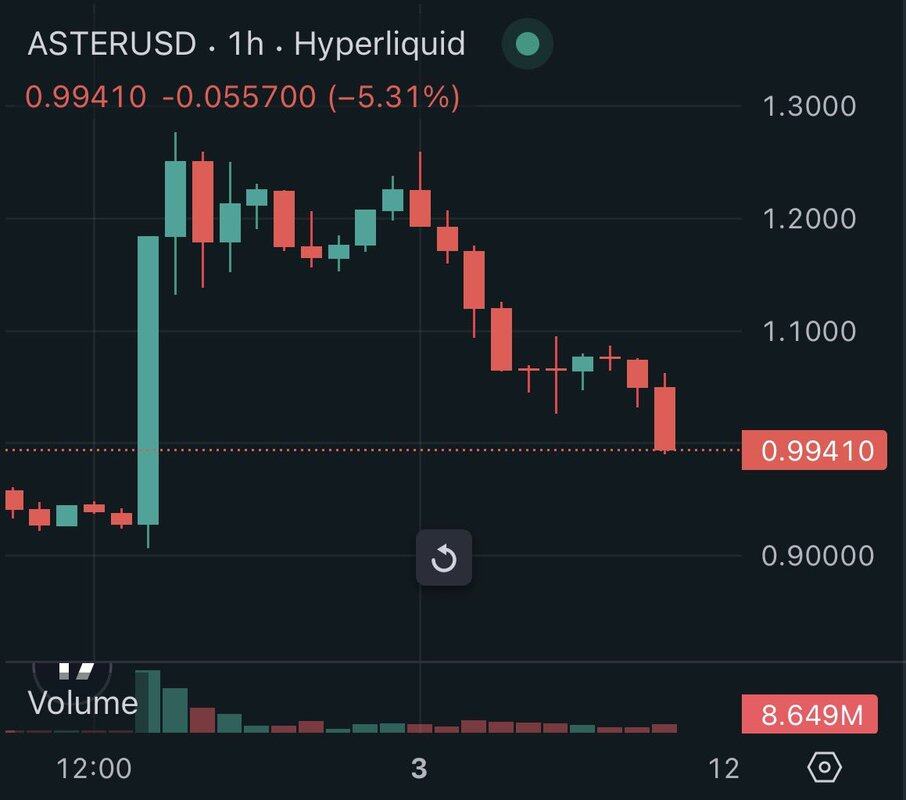Open chart settings gear icon
The width and height of the screenshot is (906, 800).
(824, 768)
